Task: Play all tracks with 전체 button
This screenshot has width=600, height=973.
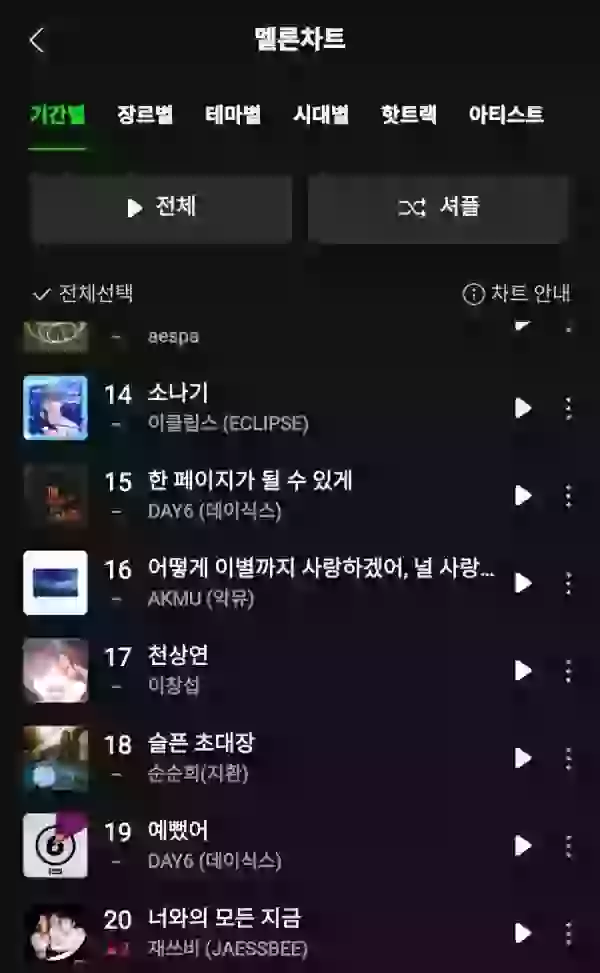Action: point(161,208)
